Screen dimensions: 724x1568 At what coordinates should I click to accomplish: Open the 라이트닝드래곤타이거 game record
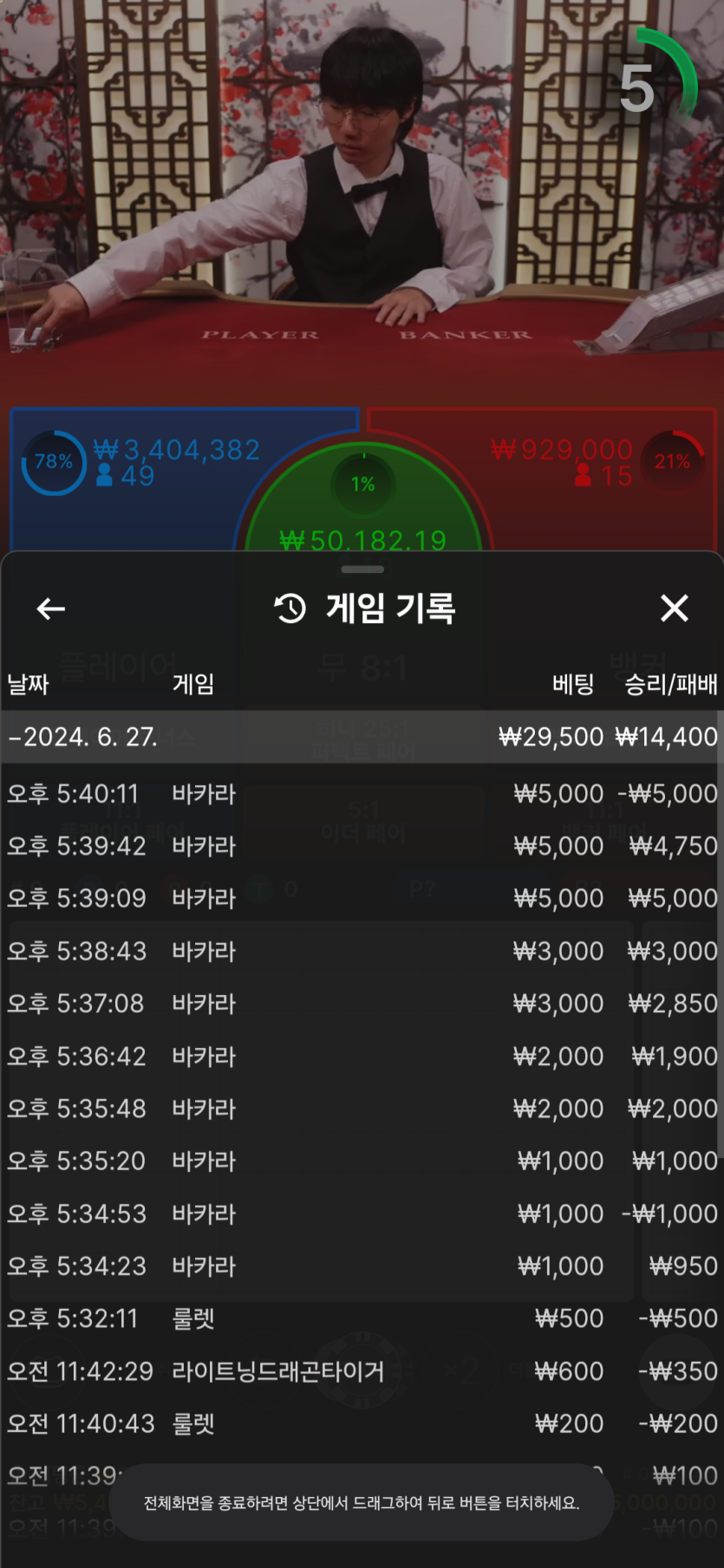[x=362, y=1371]
